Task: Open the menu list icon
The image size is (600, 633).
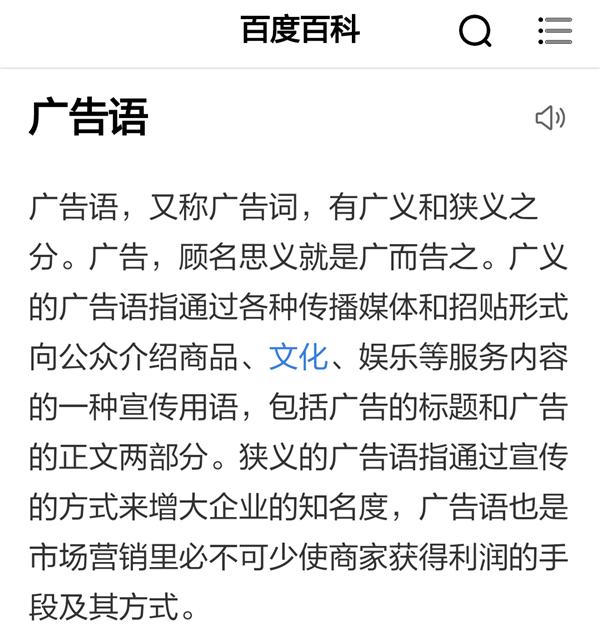Action: (555, 30)
